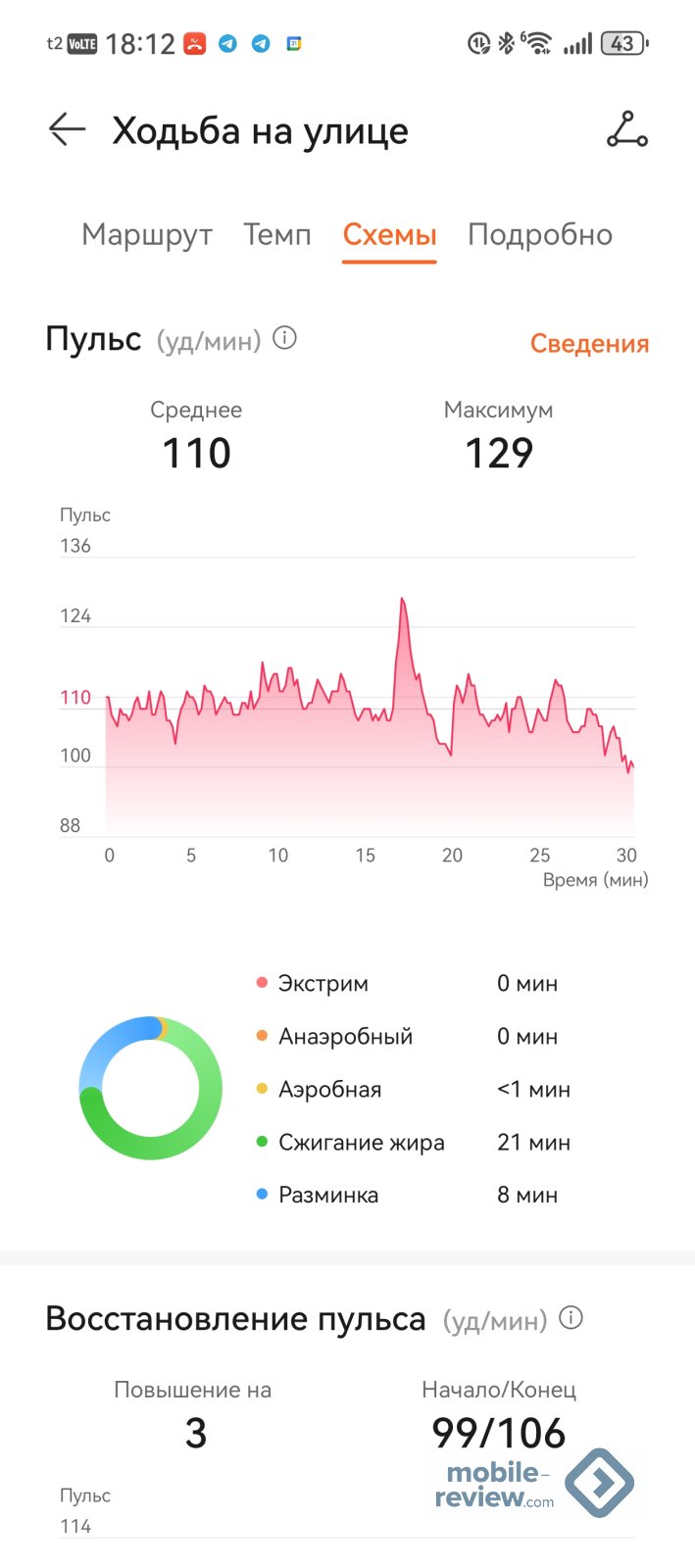This screenshot has width=695, height=1568.
Task: Open the route share icon
Action: 626,130
